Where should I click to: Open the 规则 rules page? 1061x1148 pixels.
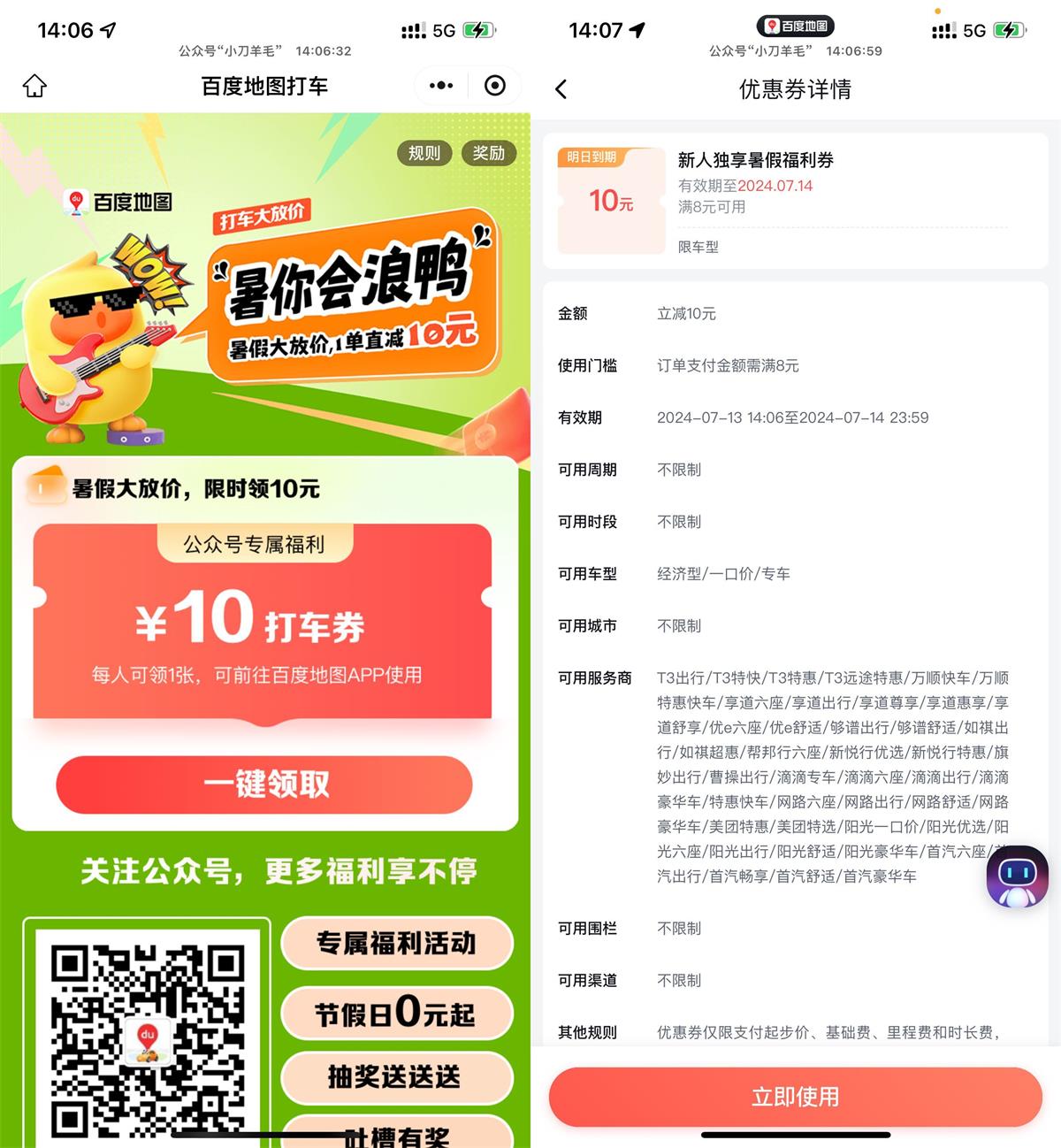[424, 152]
